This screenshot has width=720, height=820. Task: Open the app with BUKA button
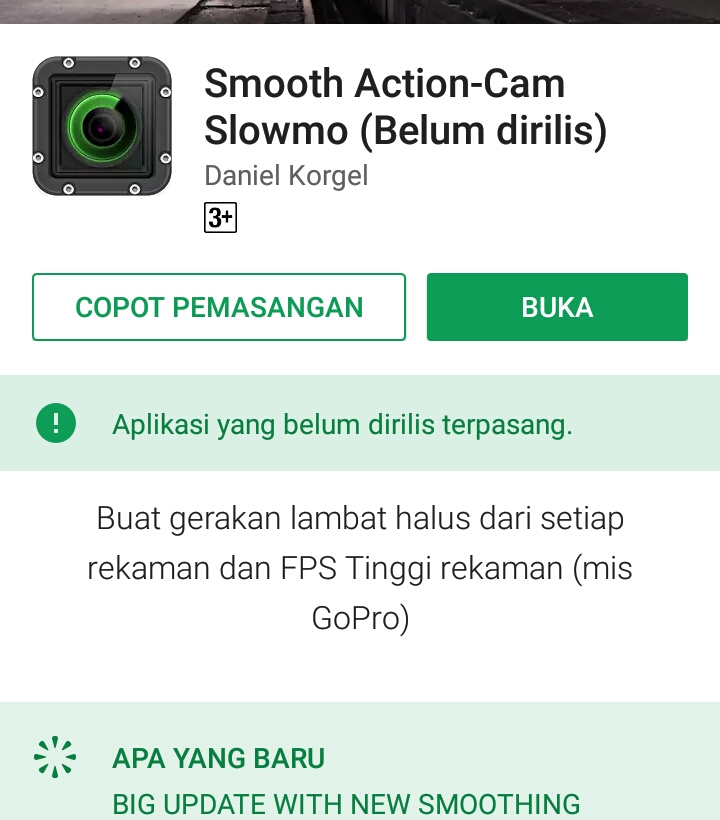pyautogui.click(x=557, y=307)
